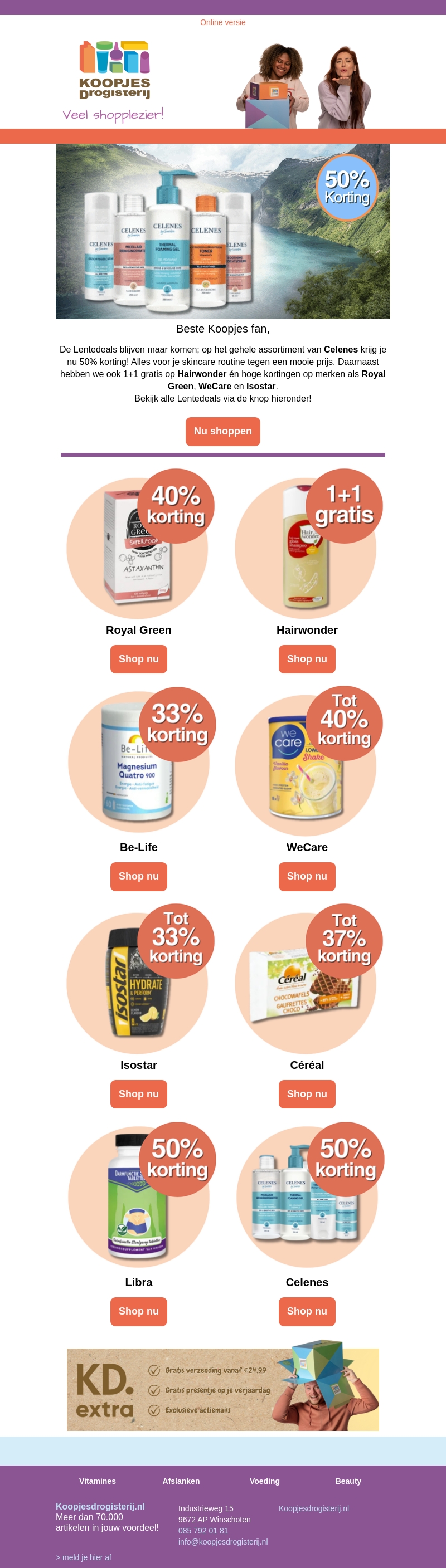Screen dimensions: 446x1568
Task: Call phone number 085 792 01 81
Action: point(203,1531)
